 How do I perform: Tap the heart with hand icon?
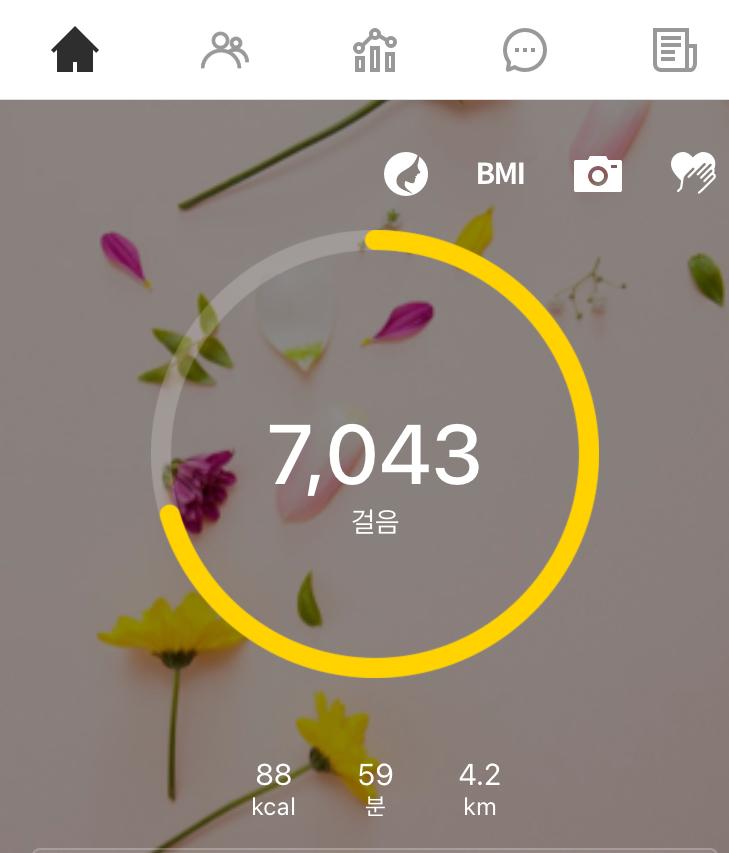point(693,173)
